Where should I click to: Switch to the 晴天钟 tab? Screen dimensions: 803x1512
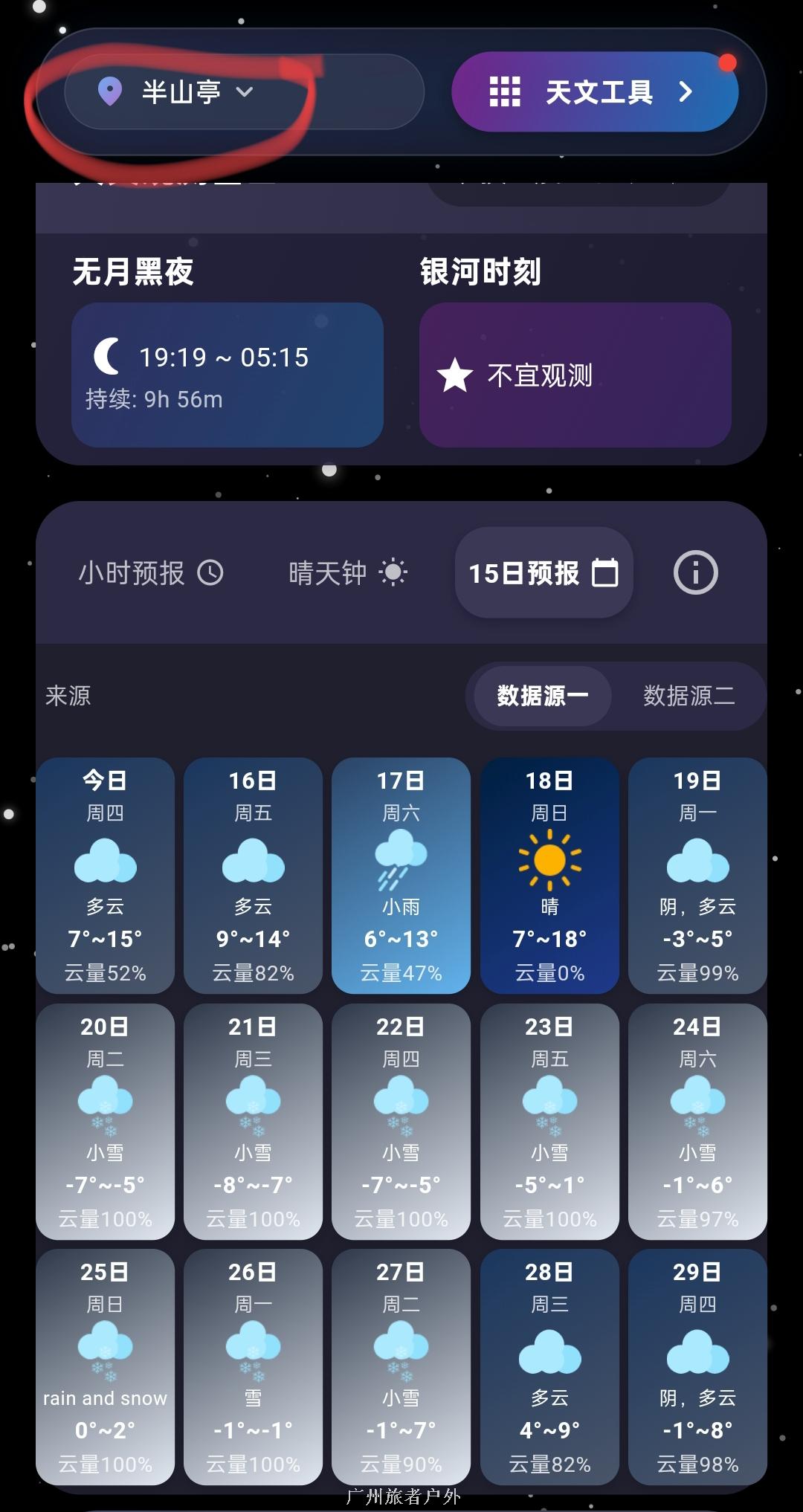coord(347,573)
